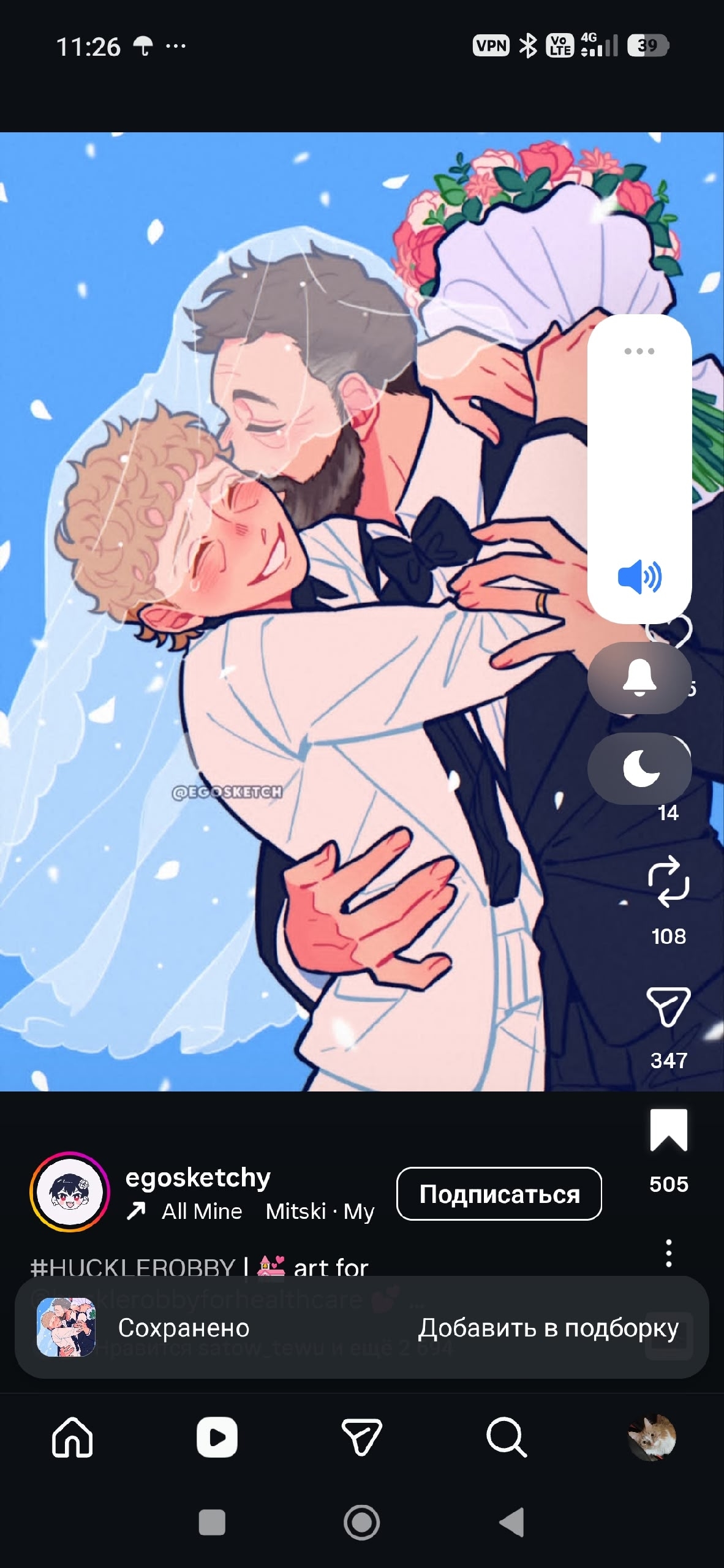Viewport: 724px width, 1568px height.
Task: Share the reel via paper plane icon
Action: (x=668, y=1006)
